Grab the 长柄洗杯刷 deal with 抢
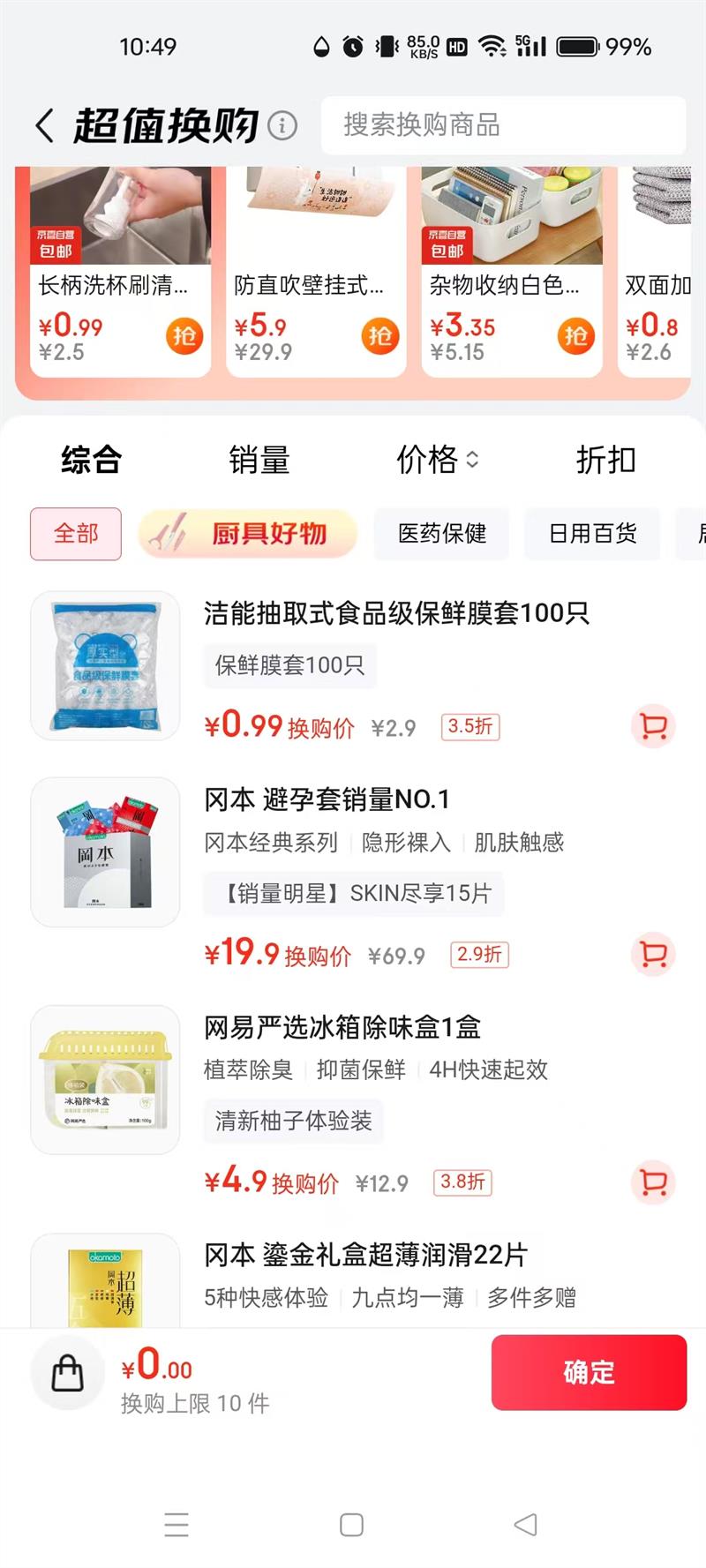Screen dimensions: 706x1568 [x=184, y=336]
